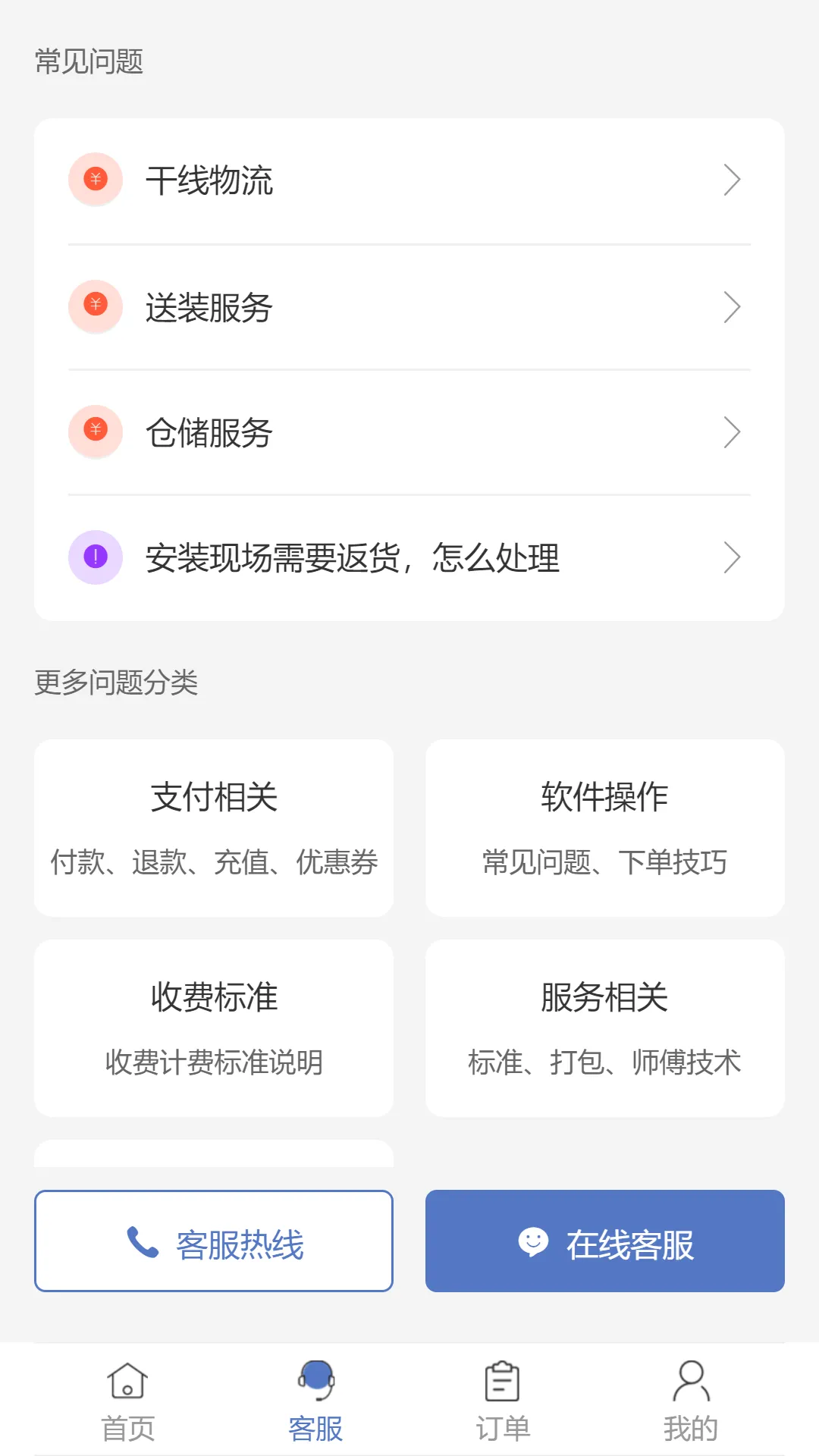Expand the 送装服务 question entry
The image size is (819, 1456).
(x=409, y=306)
